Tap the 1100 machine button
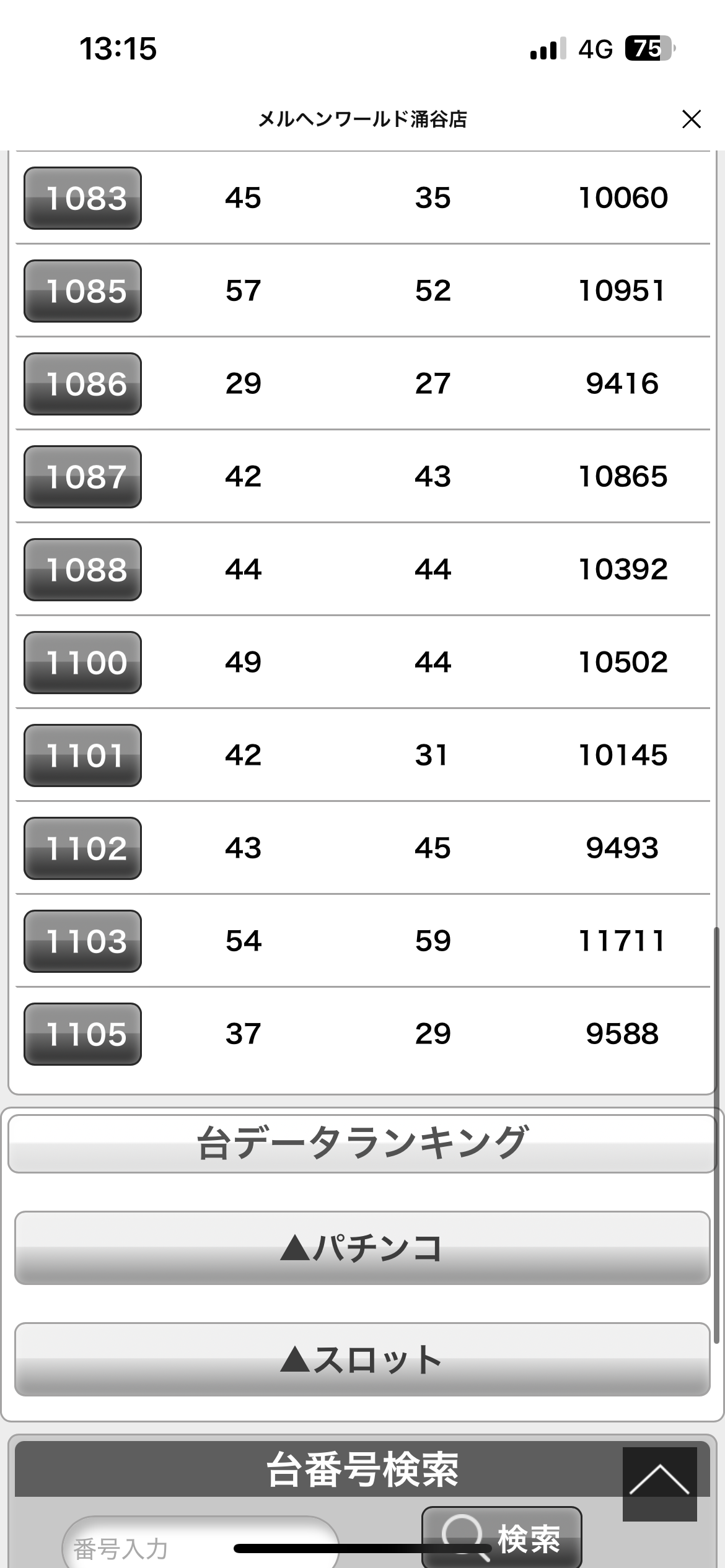Screen dimensions: 725x1568 tap(82, 663)
